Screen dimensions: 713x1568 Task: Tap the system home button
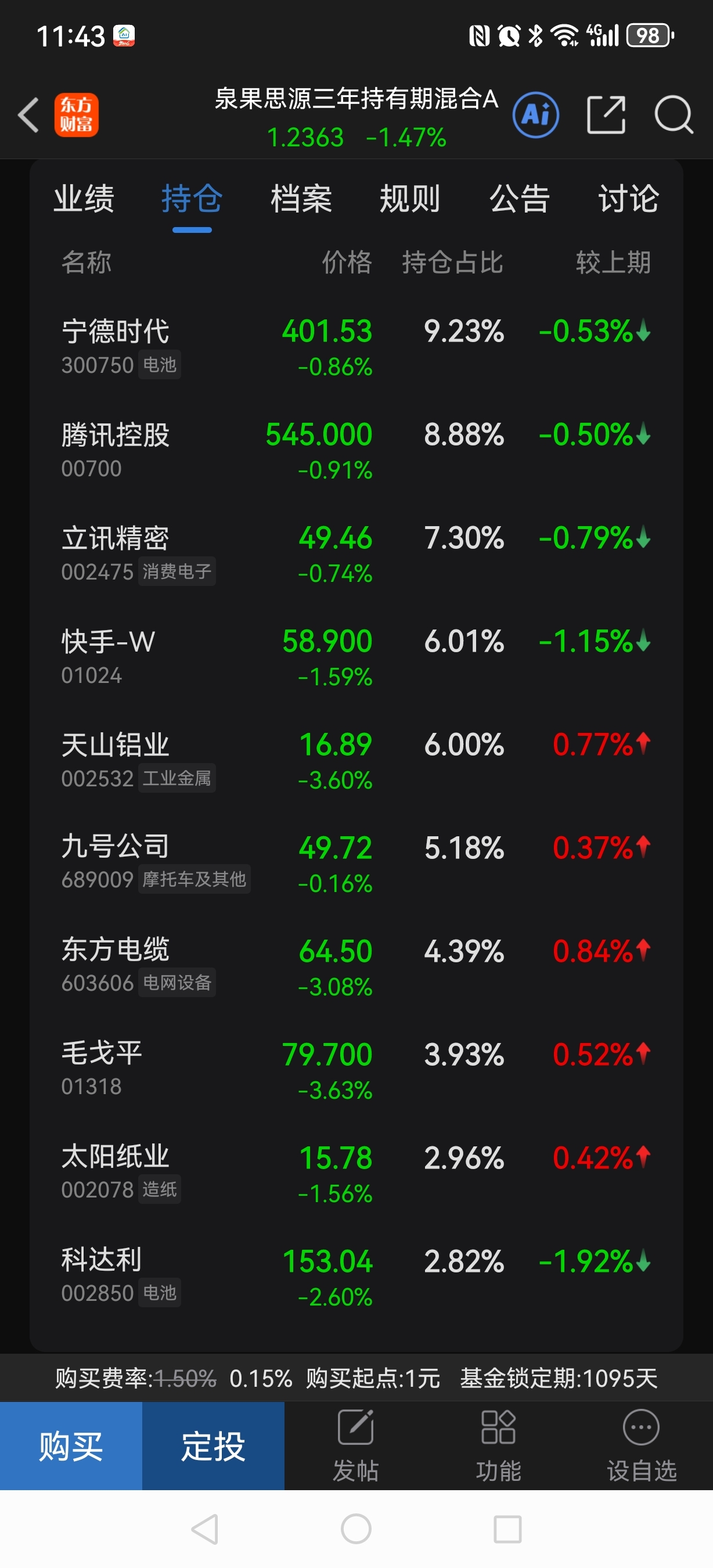point(356,1529)
